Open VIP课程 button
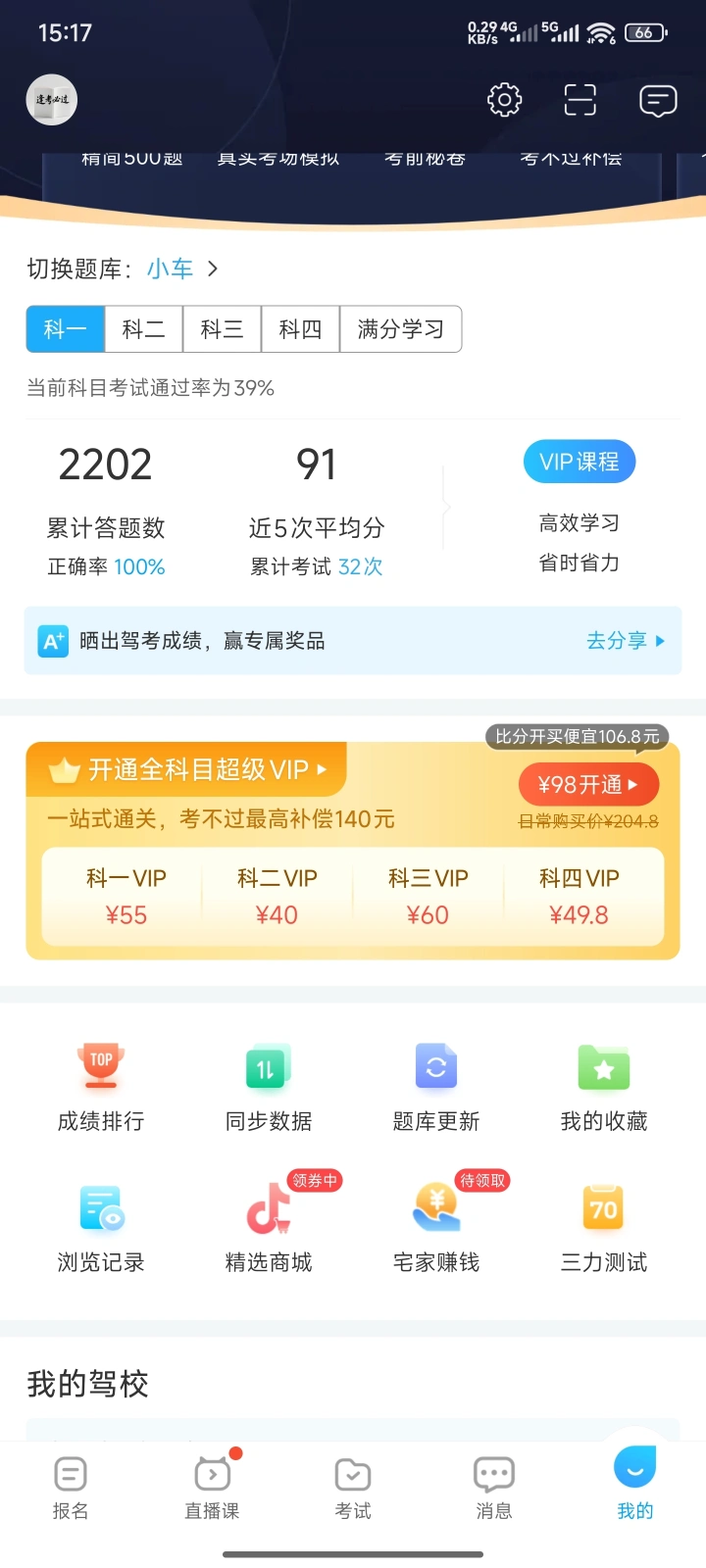Viewport: 706px width, 1568px height. [579, 462]
